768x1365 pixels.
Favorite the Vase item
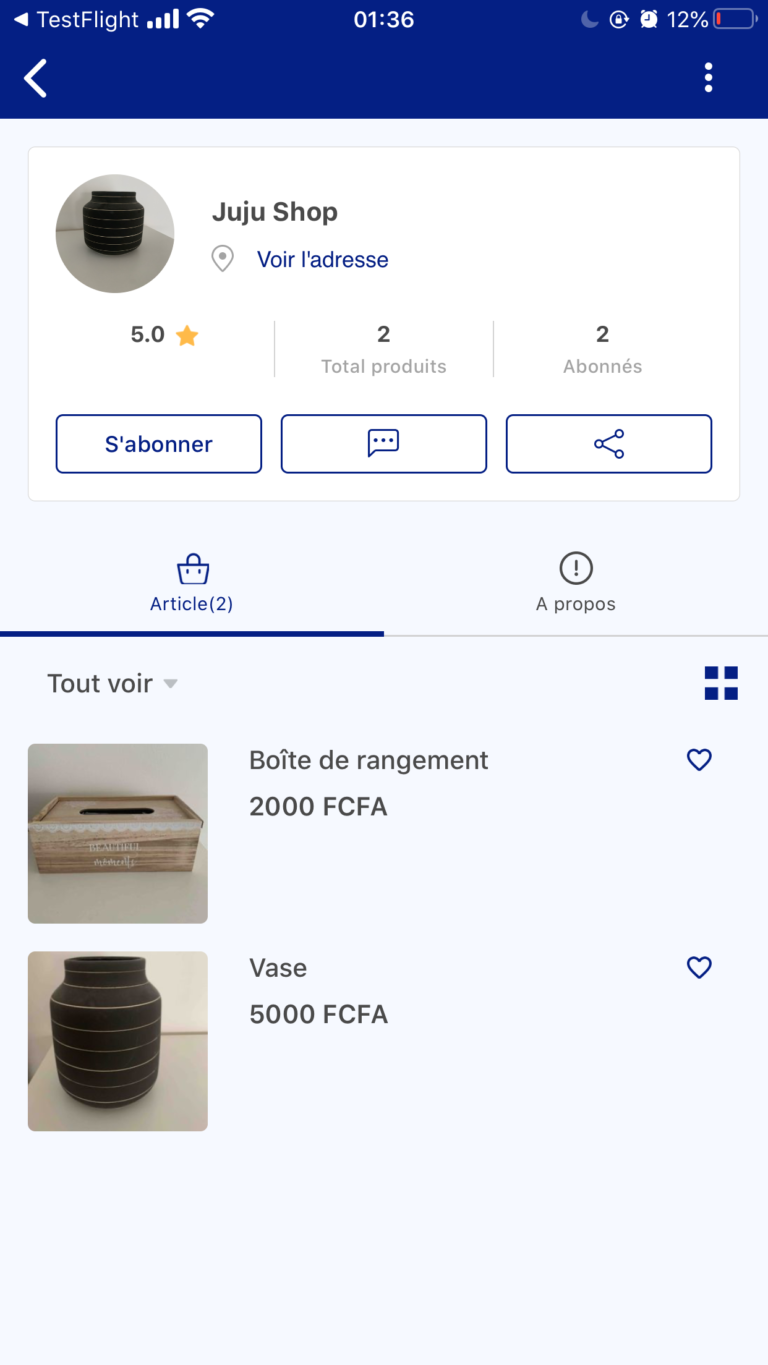[x=698, y=967]
